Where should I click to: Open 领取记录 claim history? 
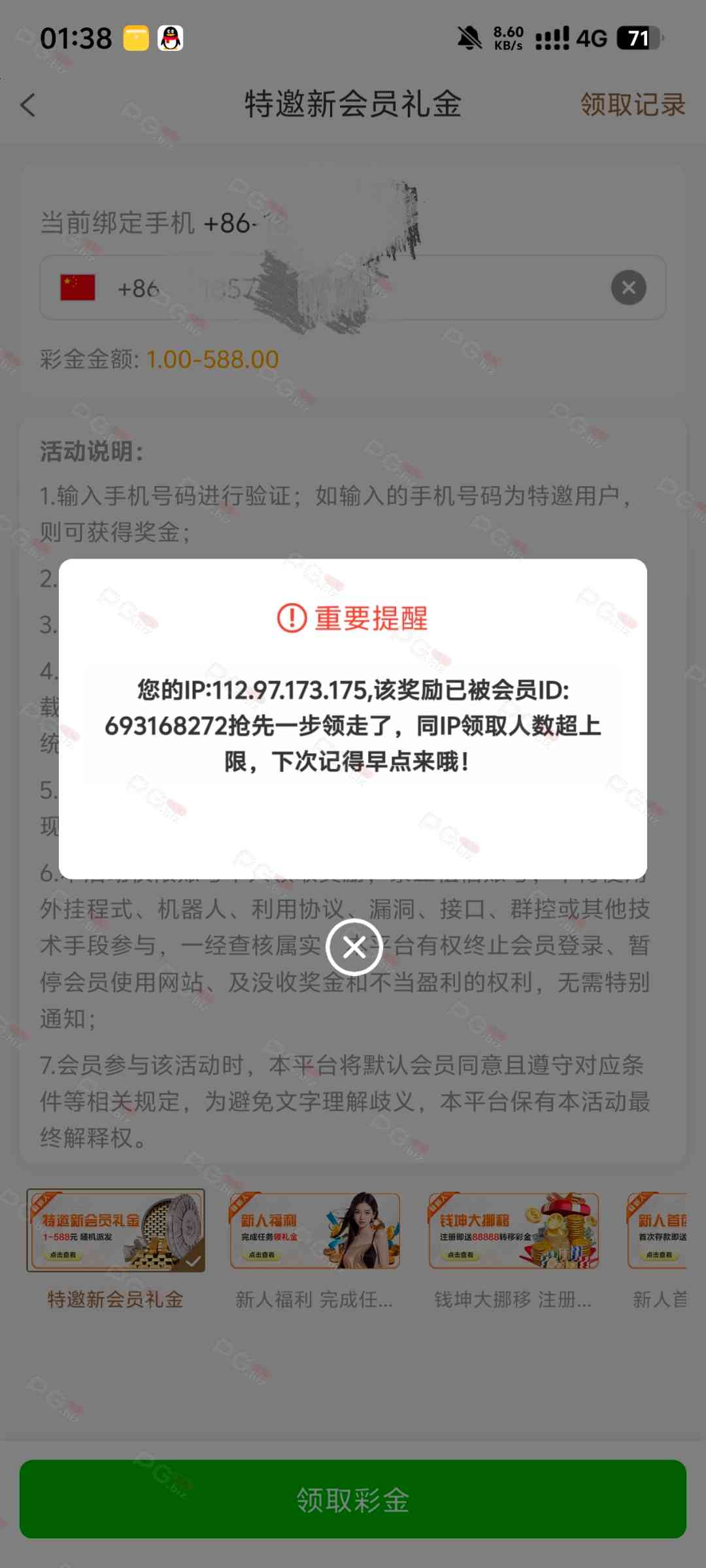click(x=632, y=105)
